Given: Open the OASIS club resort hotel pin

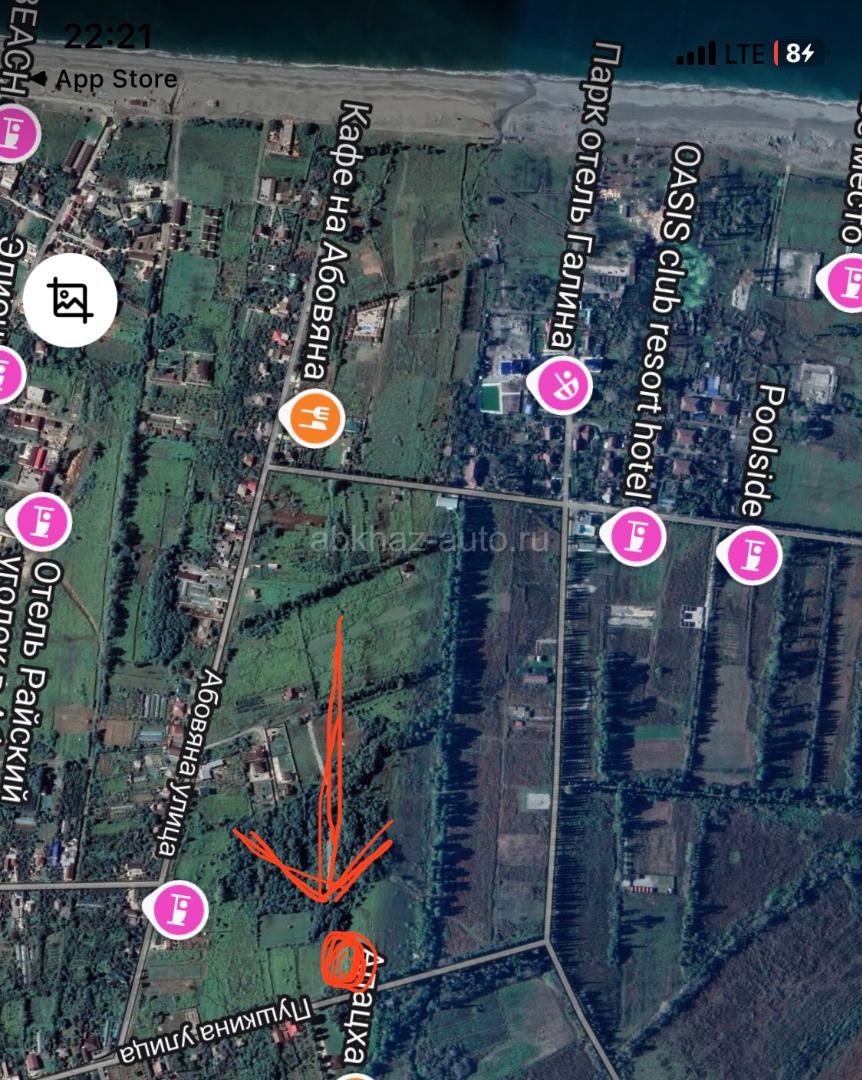Looking at the screenshot, I should [637, 535].
